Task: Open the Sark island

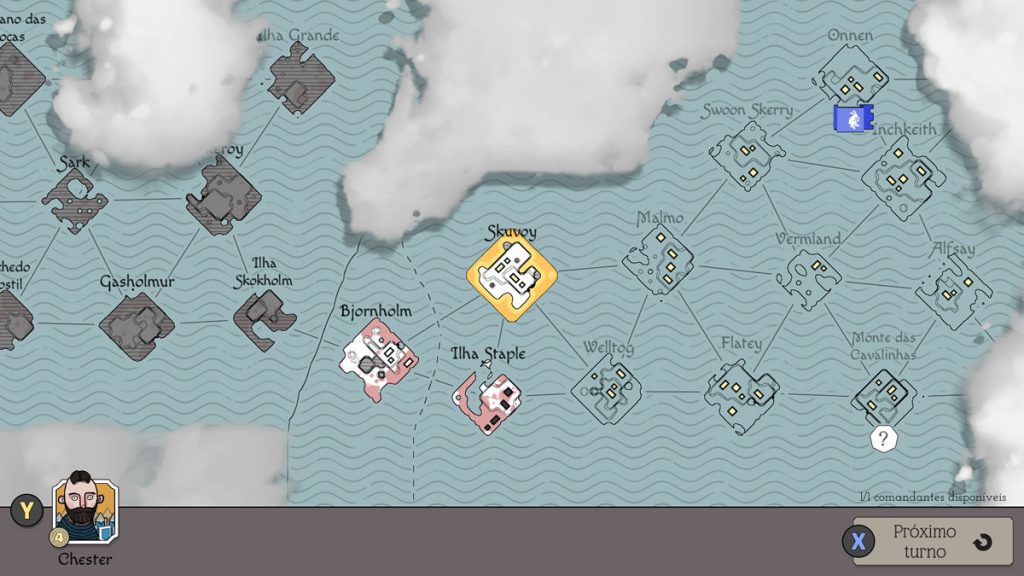Action: pyautogui.click(x=75, y=200)
